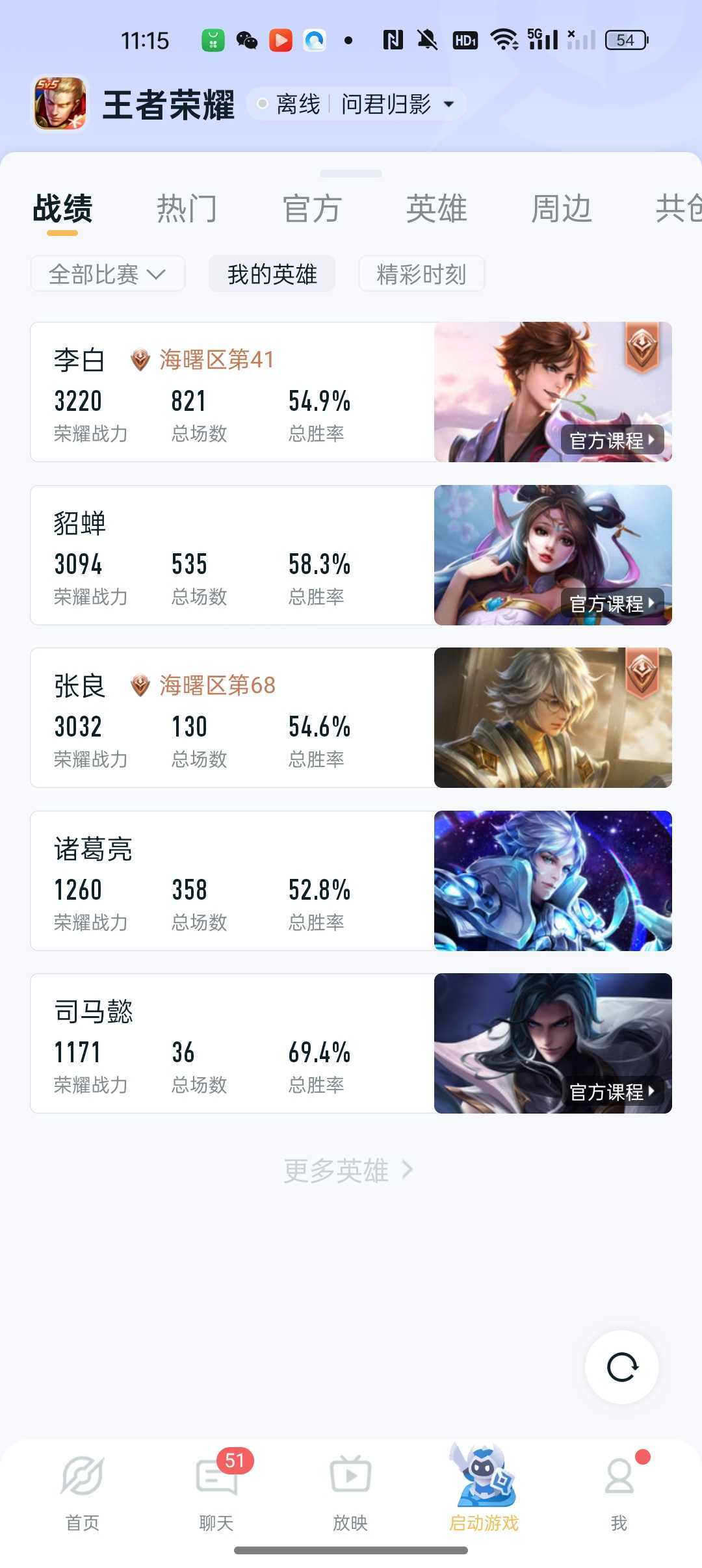The image size is (702, 1568).
Task: Select the 精彩时刻 chip
Action: point(421,274)
